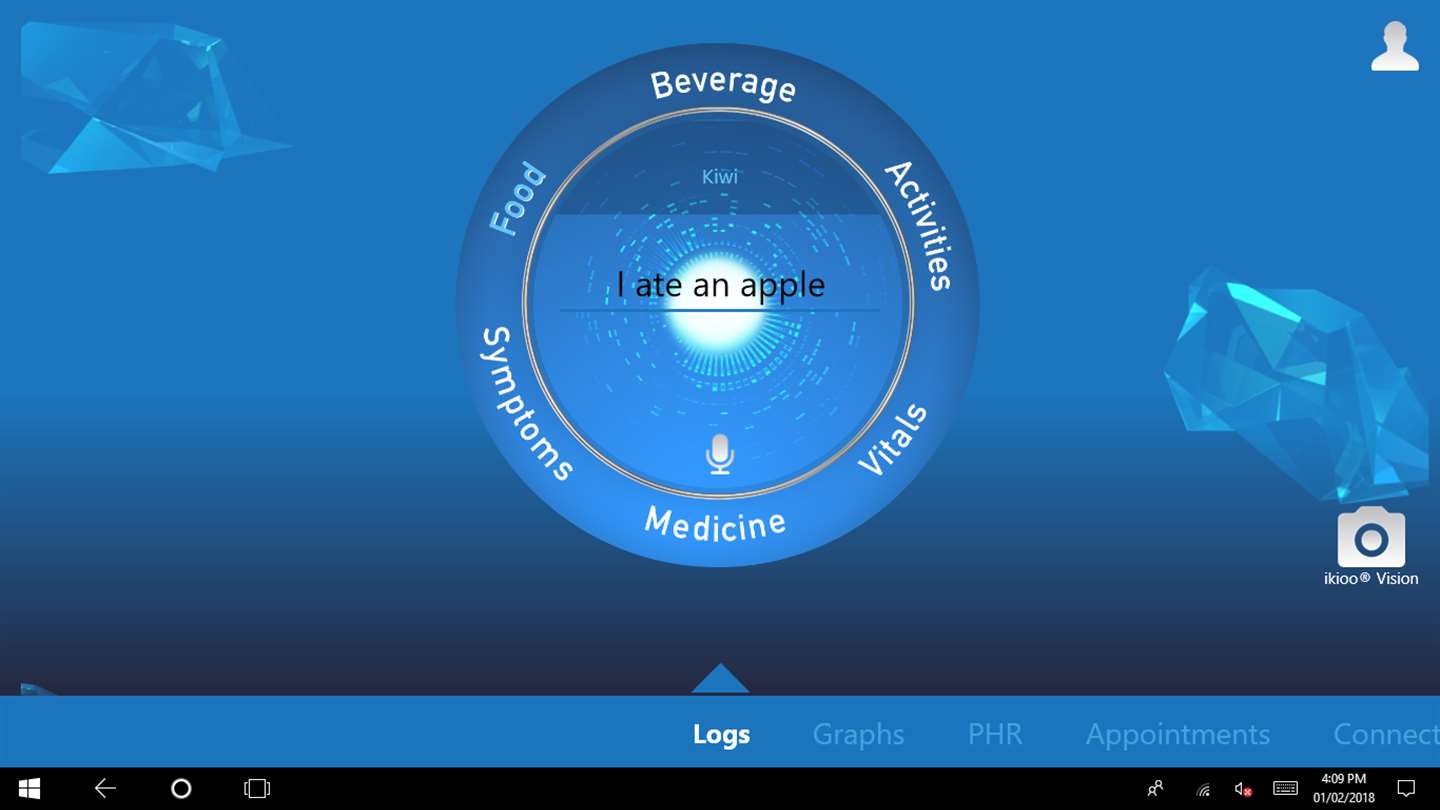The width and height of the screenshot is (1440, 810).
Task: Tap the microphone for voice input
Action: 719,454
